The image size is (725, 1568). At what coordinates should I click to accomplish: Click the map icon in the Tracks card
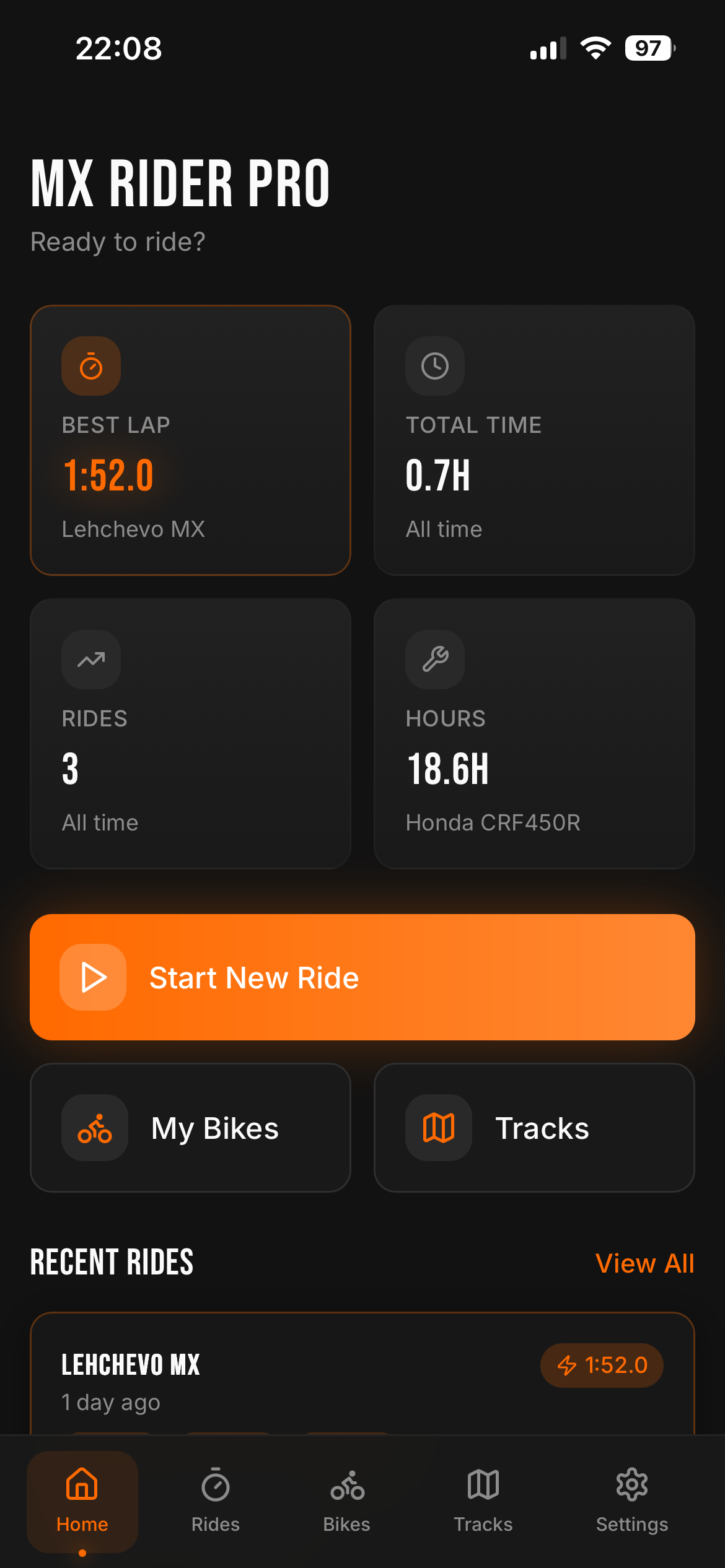[x=437, y=1128]
